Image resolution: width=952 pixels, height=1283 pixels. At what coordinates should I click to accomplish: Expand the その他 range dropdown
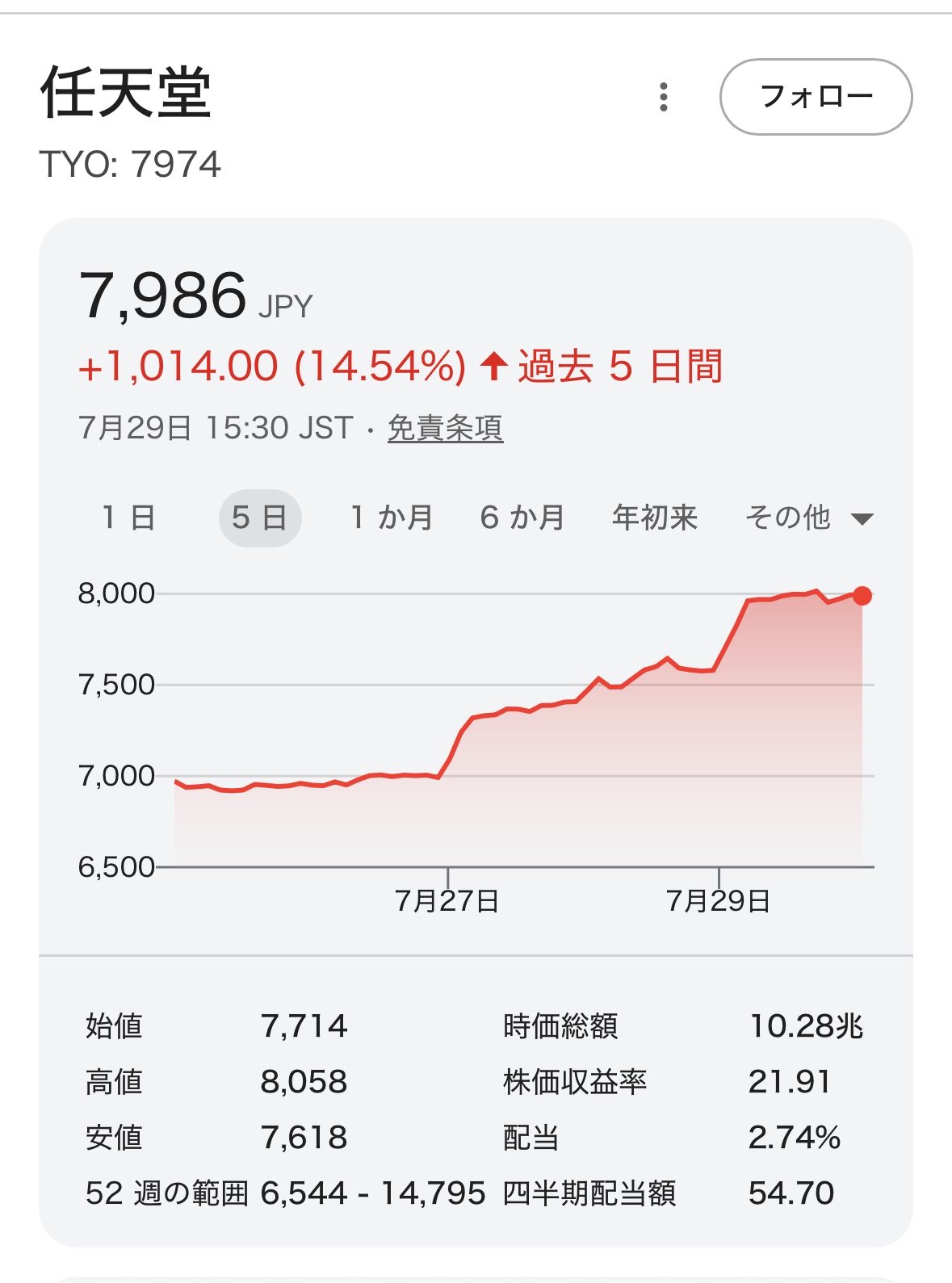click(809, 518)
